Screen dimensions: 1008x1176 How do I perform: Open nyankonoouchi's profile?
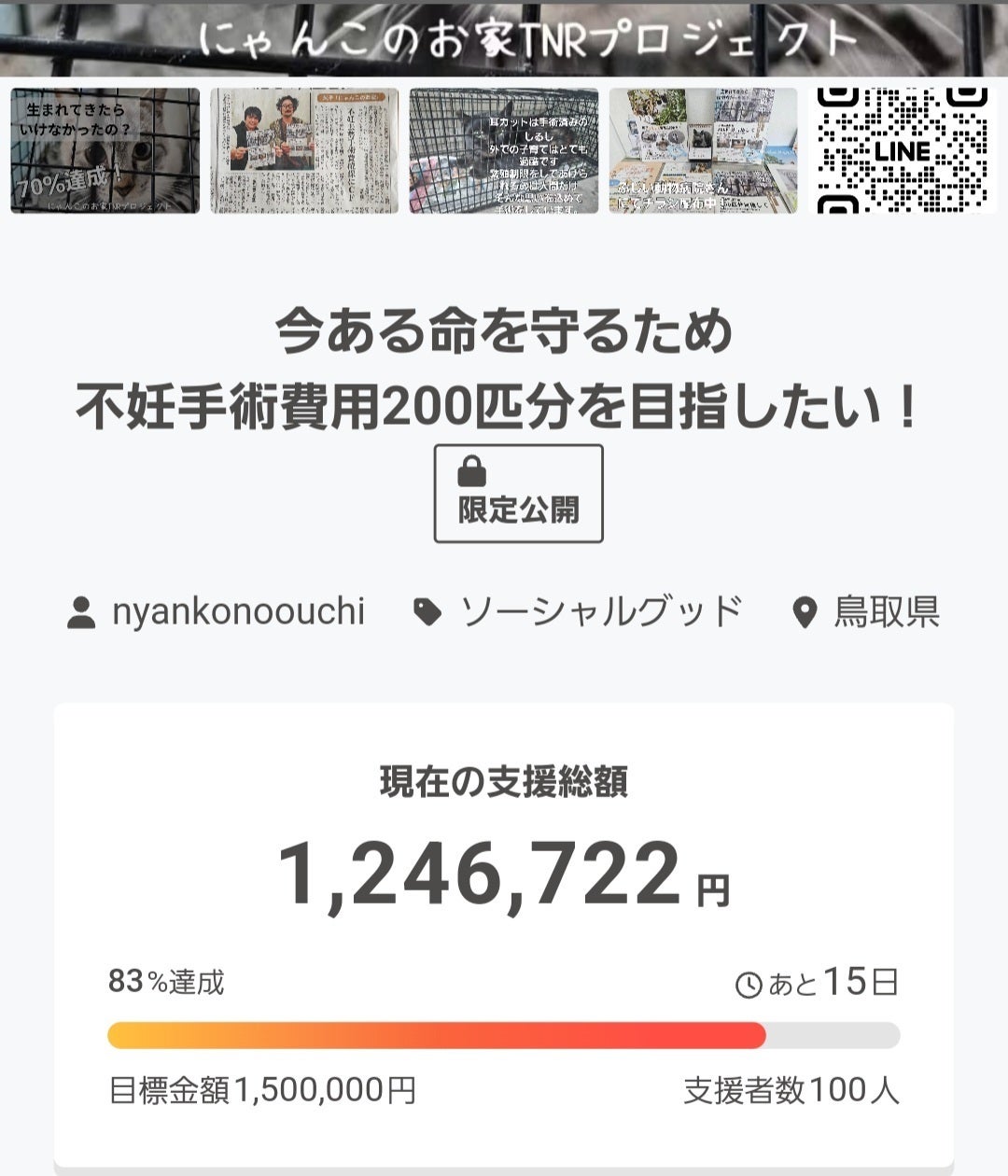pyautogui.click(x=237, y=612)
